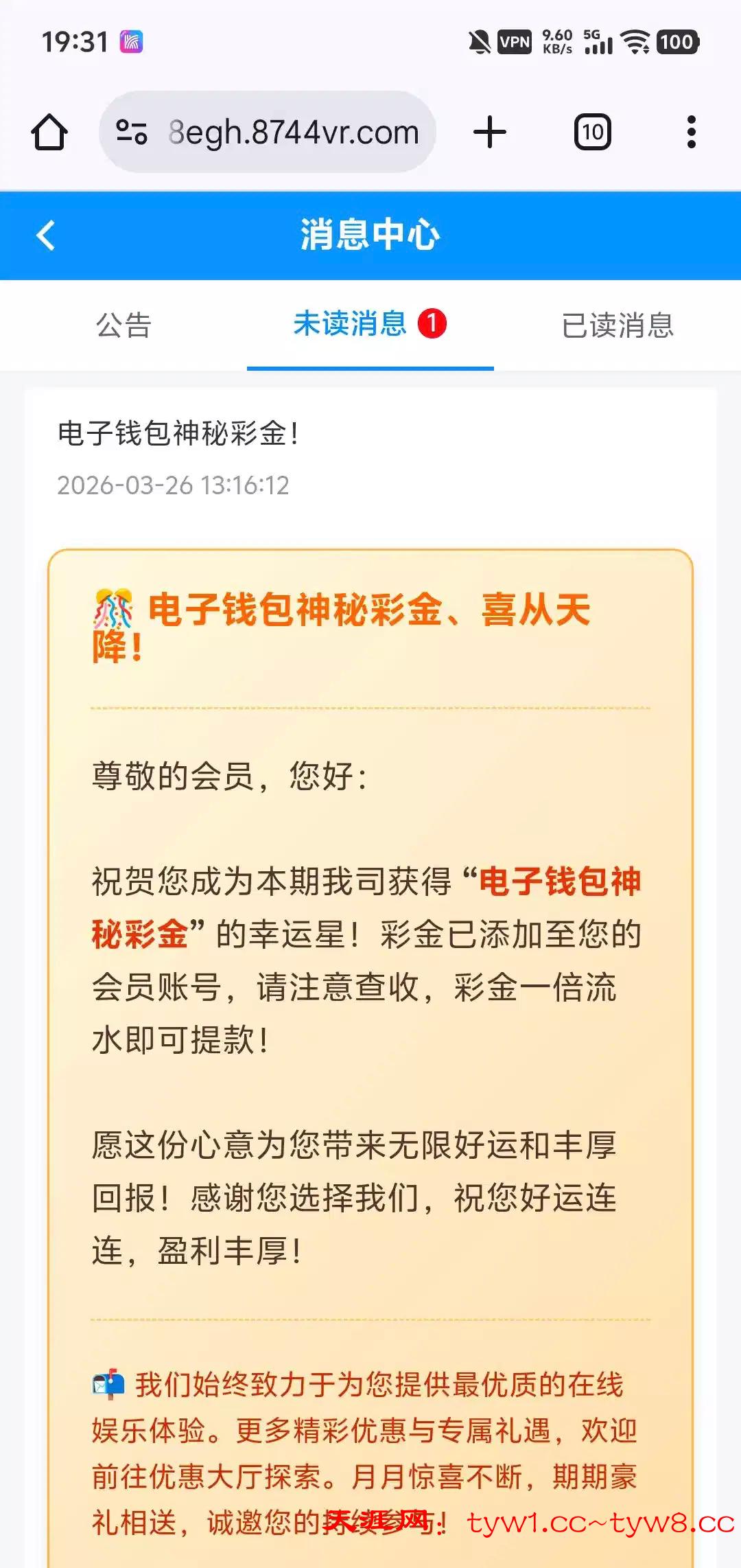741x1568 pixels.
Task: View the 10 open tabs
Action: coord(593,132)
